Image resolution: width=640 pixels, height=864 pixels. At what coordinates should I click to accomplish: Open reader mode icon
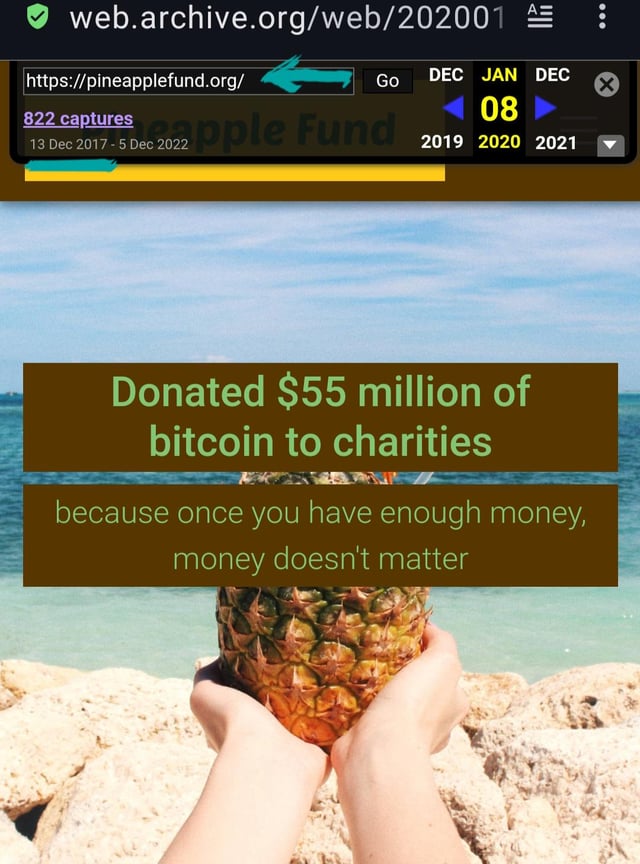(539, 17)
